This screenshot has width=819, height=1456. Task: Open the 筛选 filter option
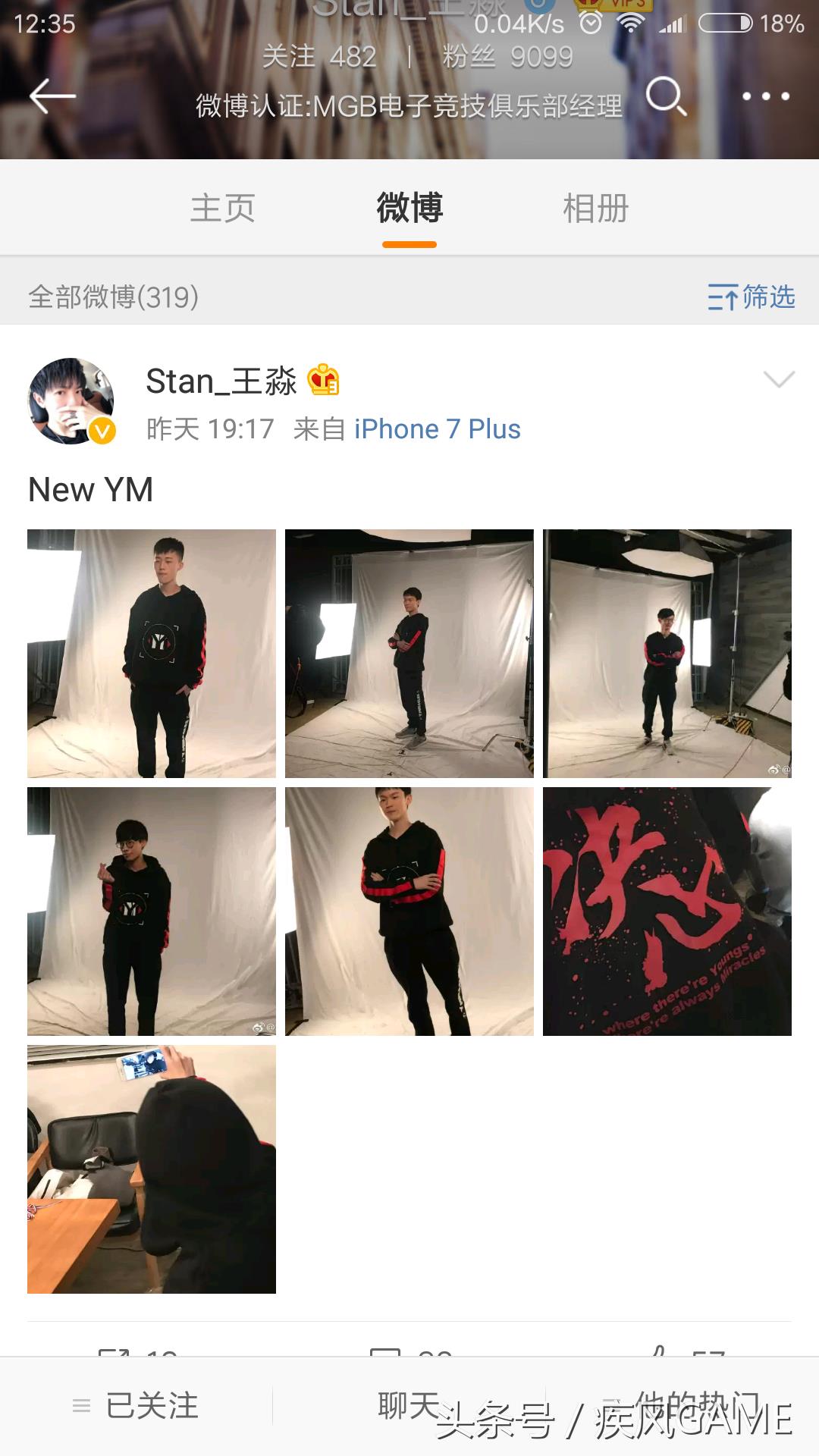pos(751,297)
